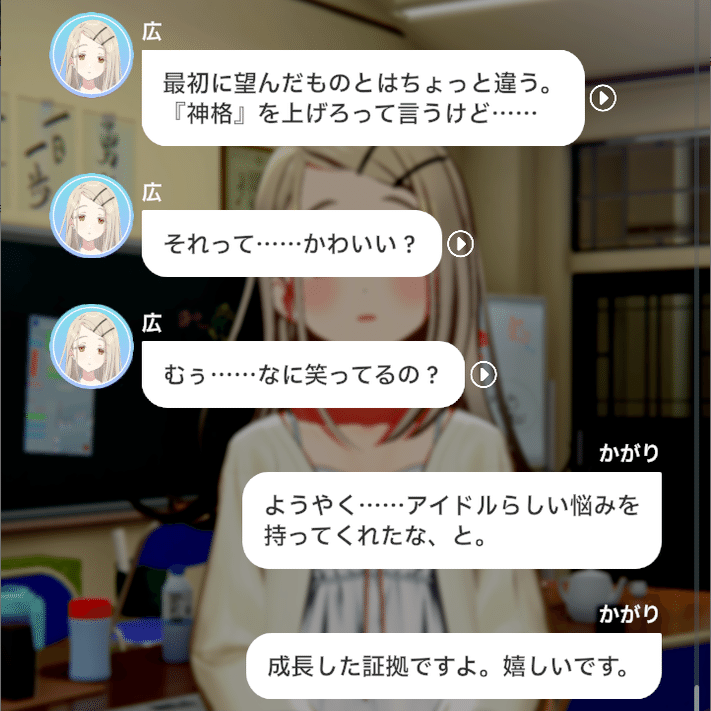Play voice for the 最初に望んだもの message
This screenshot has height=711, width=711.
point(603,98)
